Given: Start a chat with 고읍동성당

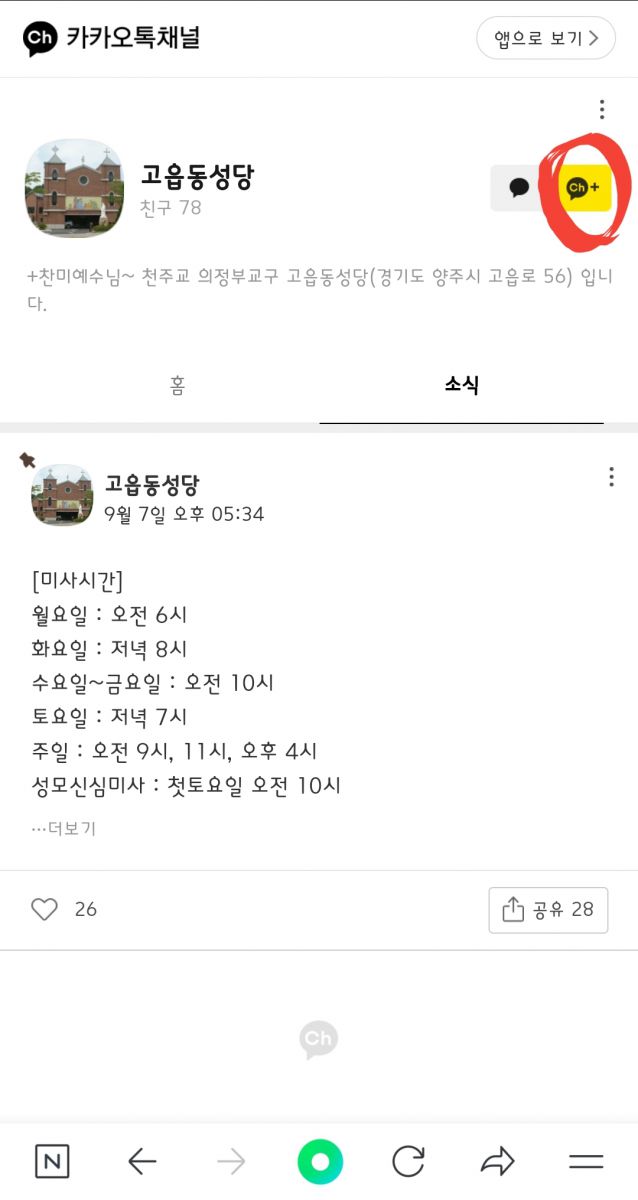Looking at the screenshot, I should 518,188.
